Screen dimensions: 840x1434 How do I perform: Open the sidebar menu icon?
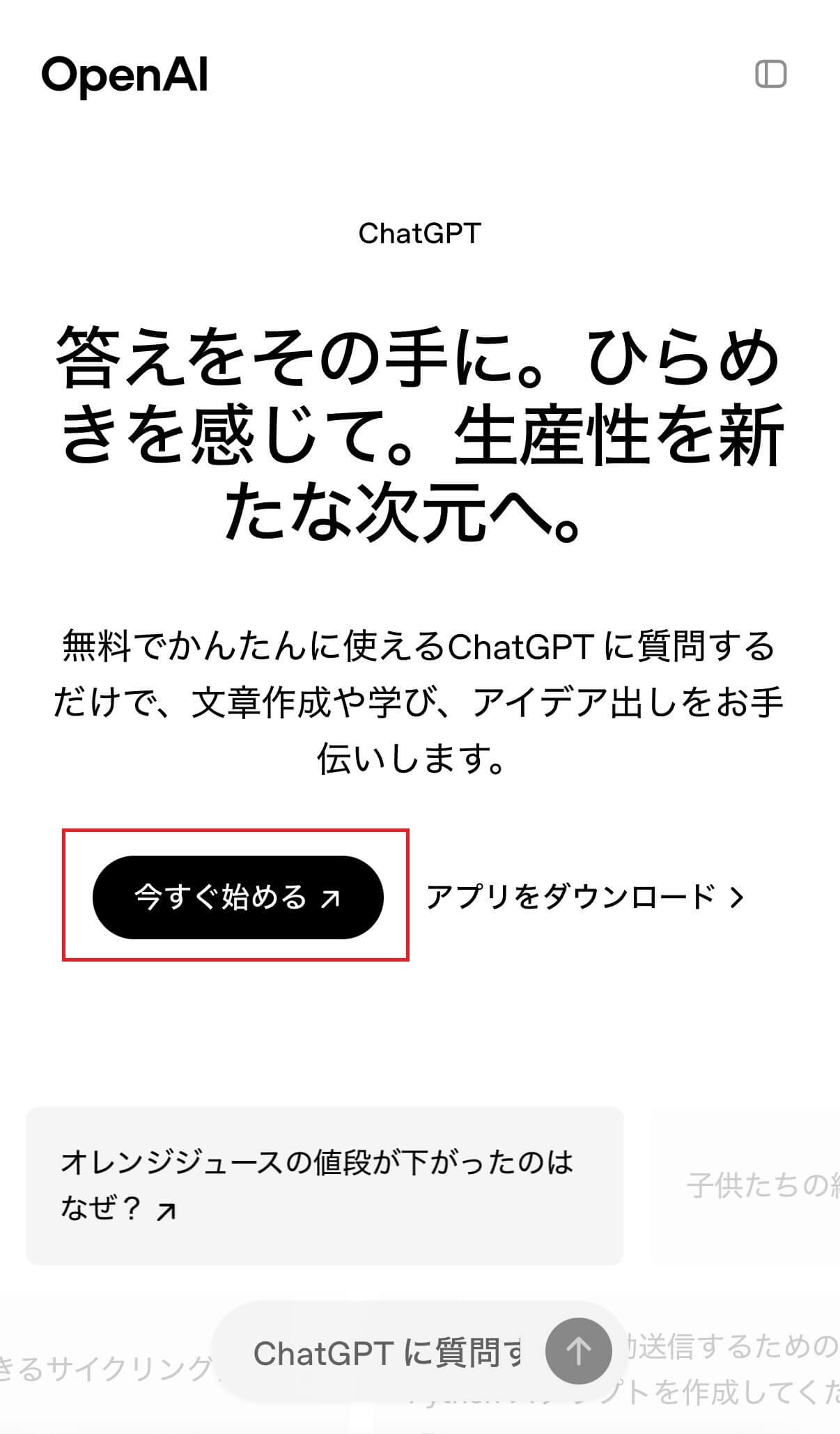(770, 75)
